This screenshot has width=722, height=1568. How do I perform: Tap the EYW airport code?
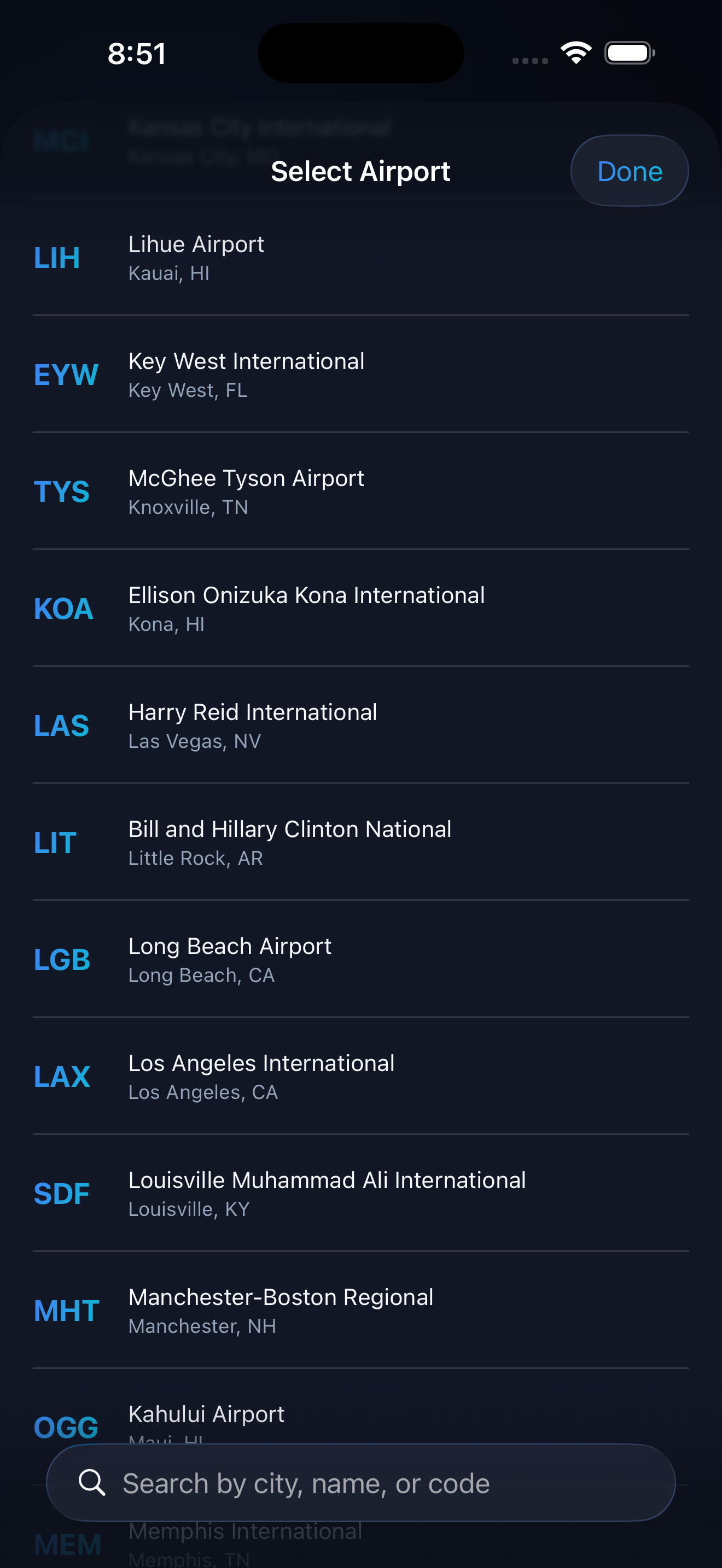pos(65,375)
